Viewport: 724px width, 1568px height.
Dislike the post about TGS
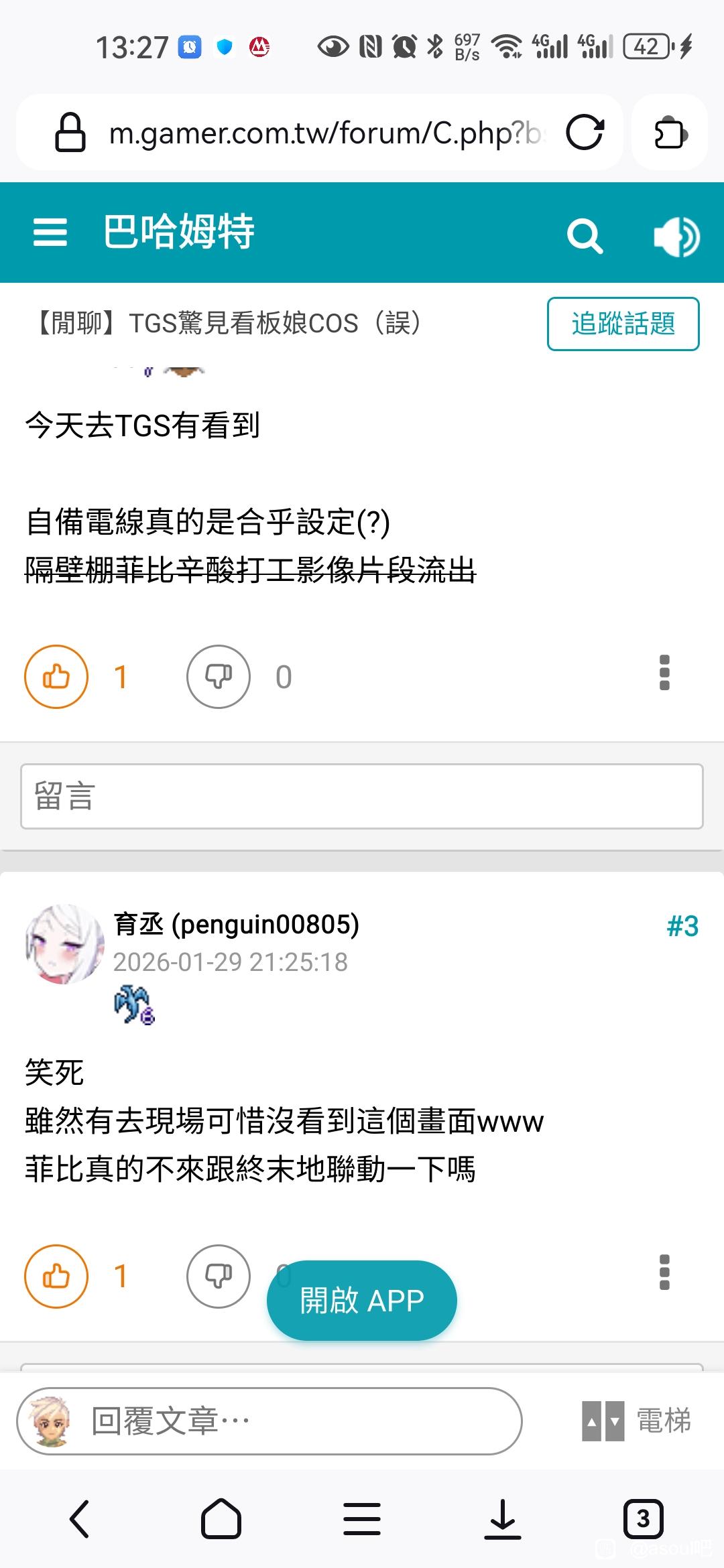click(219, 677)
